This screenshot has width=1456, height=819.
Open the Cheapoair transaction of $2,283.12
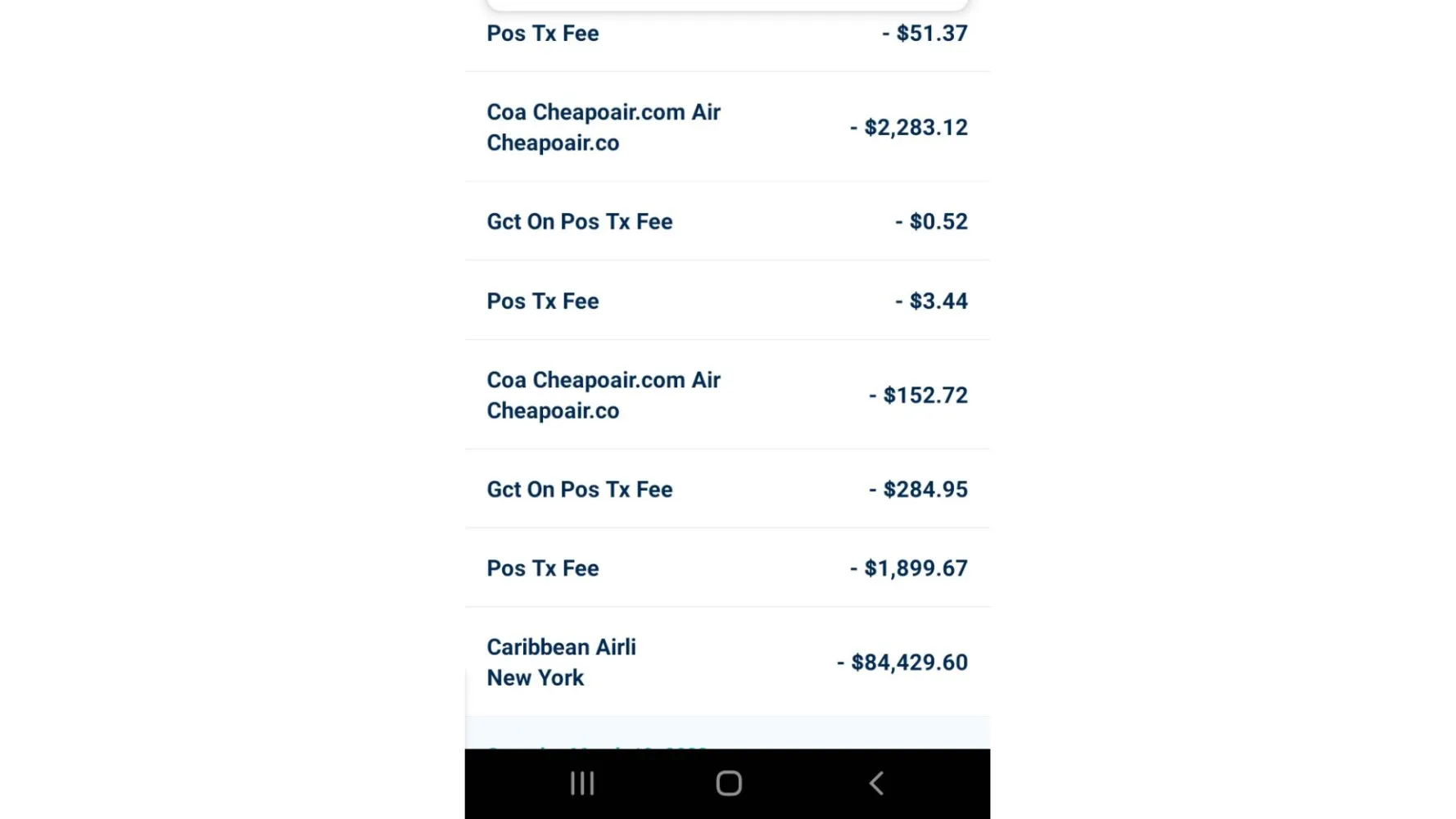pos(726,127)
